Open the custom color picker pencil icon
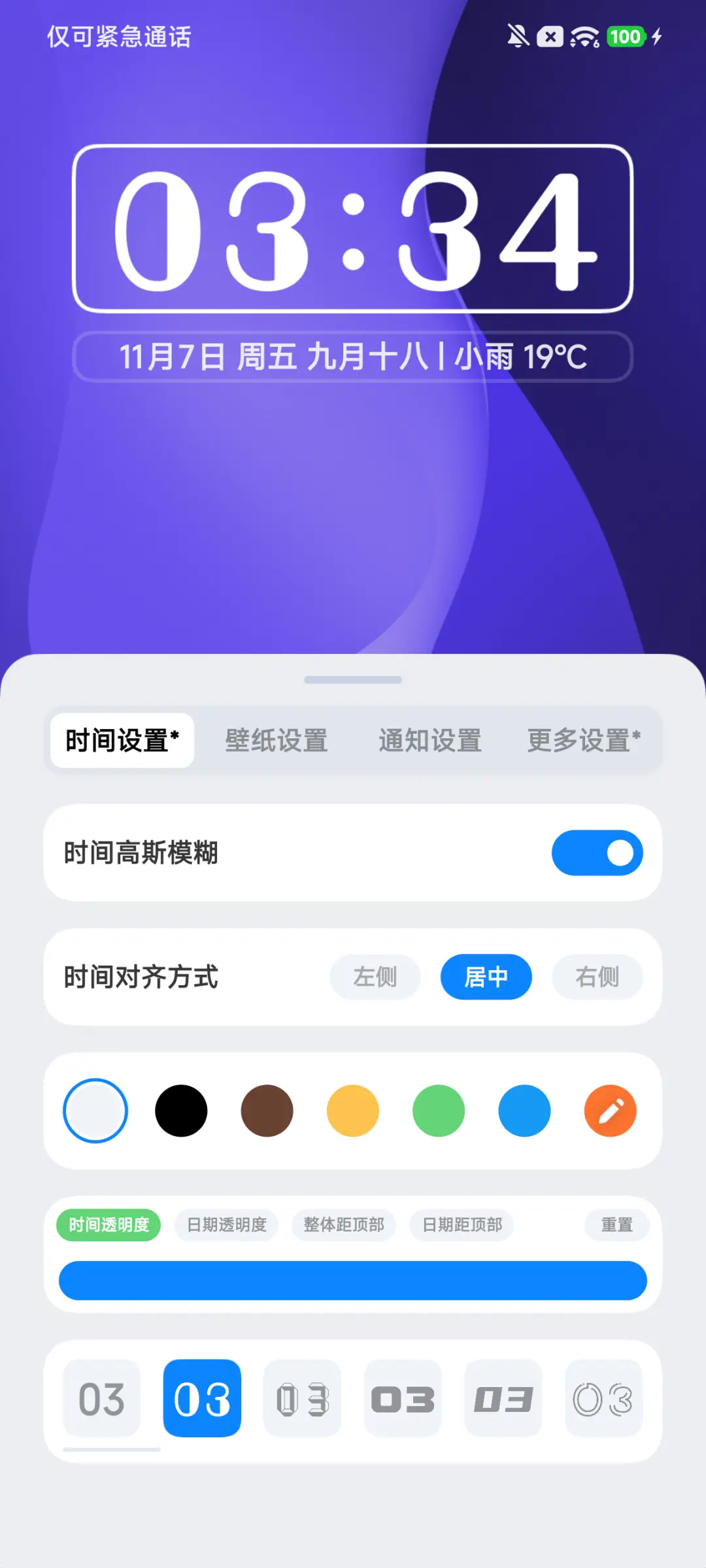Viewport: 706px width, 1568px height. pyautogui.click(x=610, y=1110)
